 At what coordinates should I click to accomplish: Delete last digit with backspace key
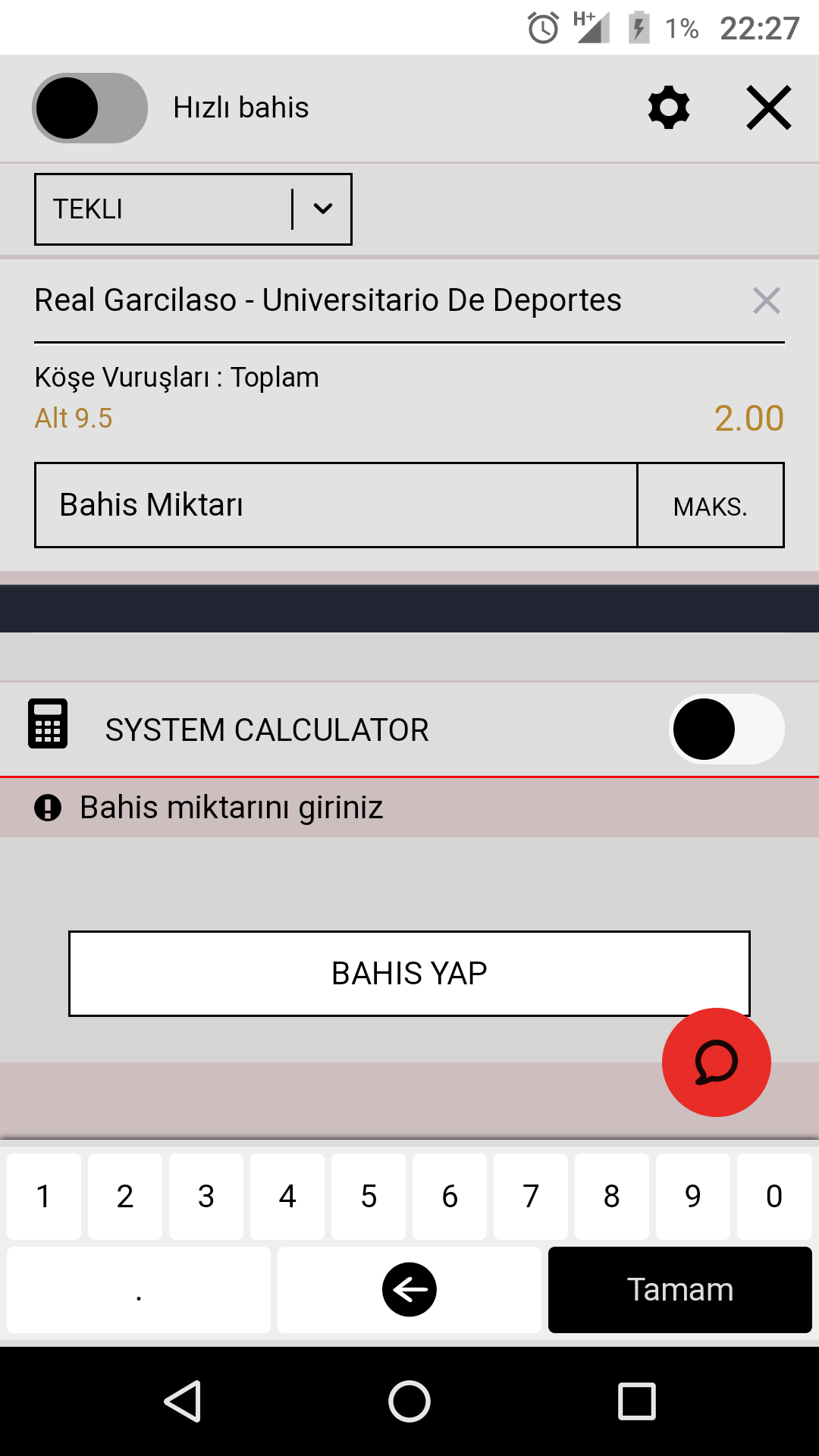[409, 1290]
